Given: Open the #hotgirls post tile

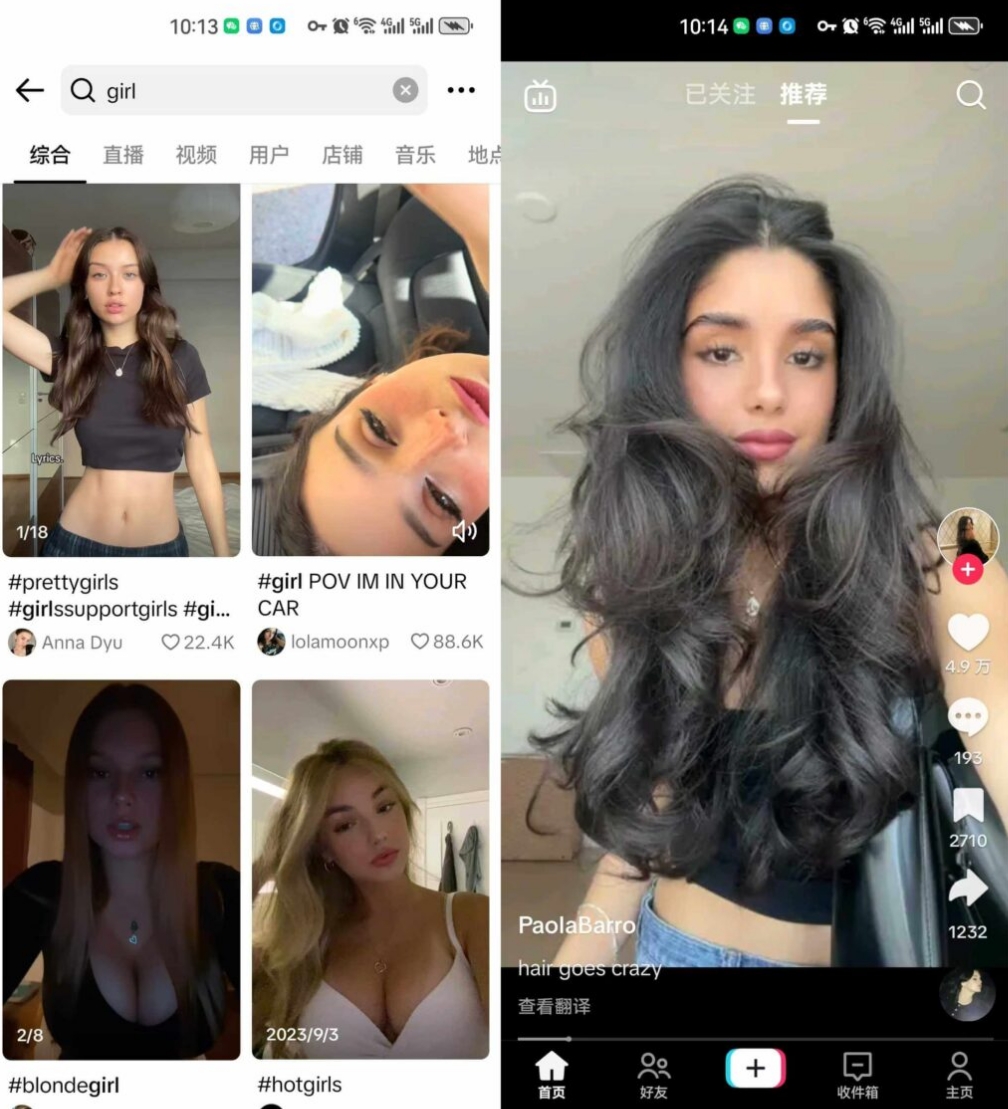Looking at the screenshot, I should [370, 870].
